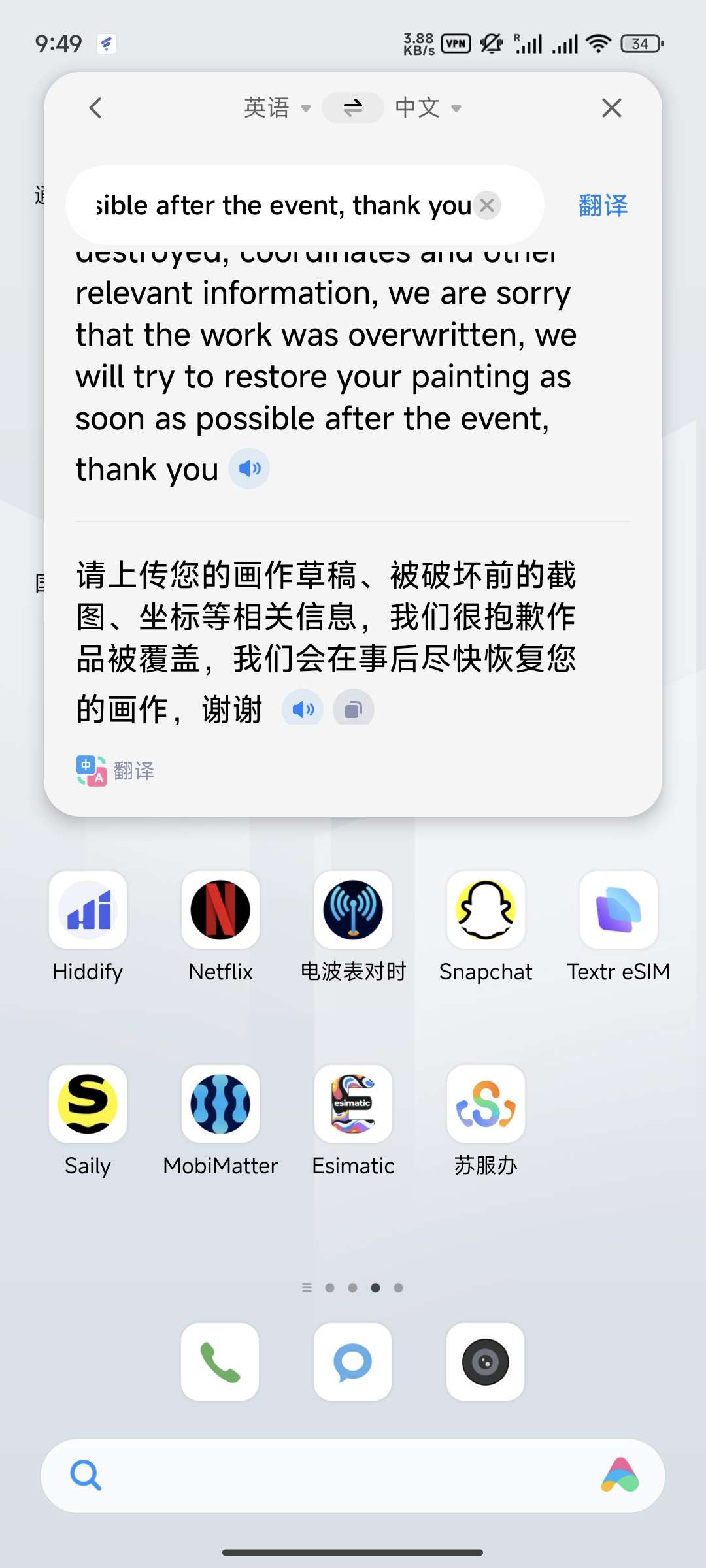Go back from the translation popup
The image size is (706, 1568).
pos(95,108)
